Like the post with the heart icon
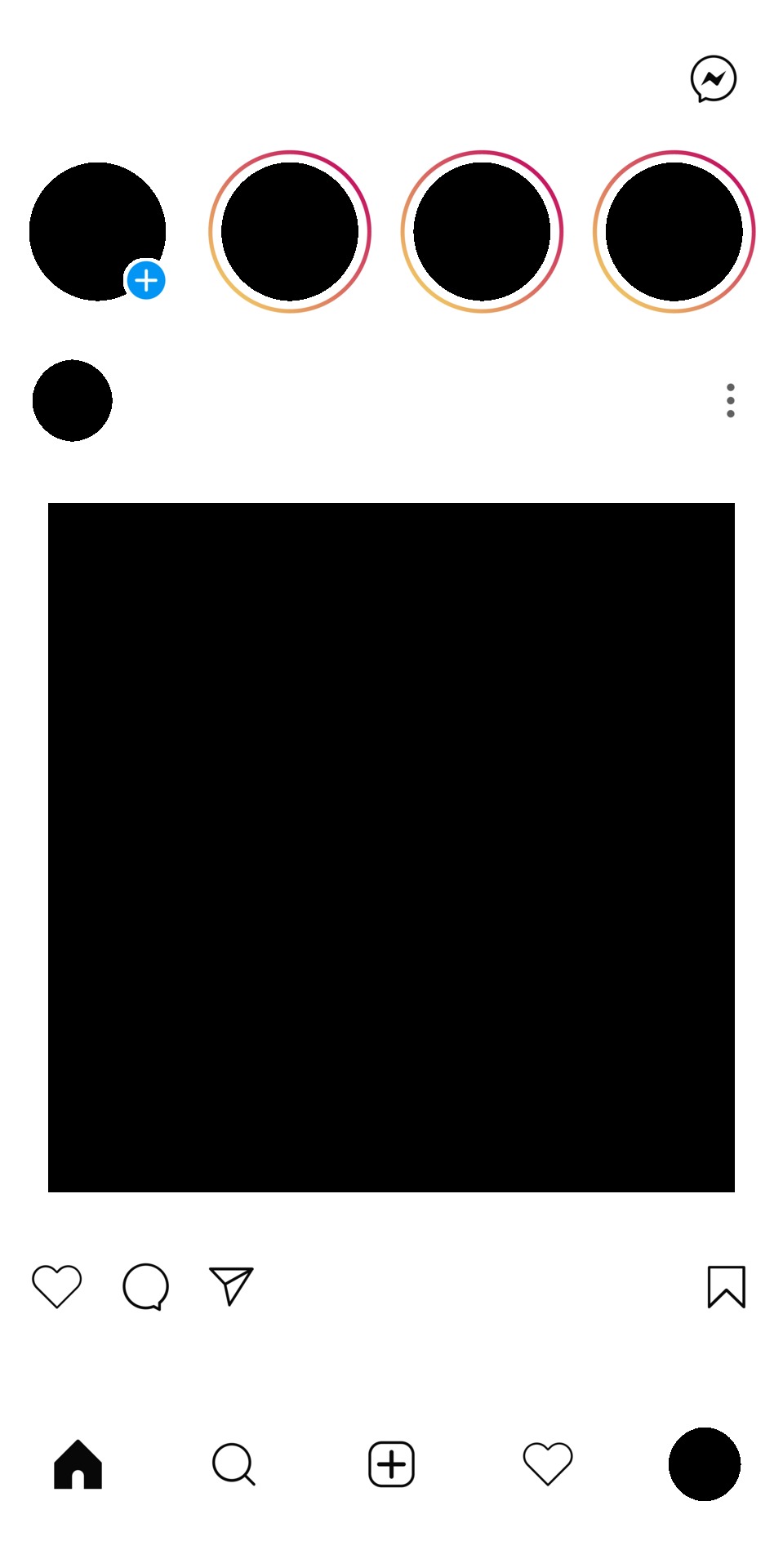The width and height of the screenshot is (783, 1568). click(56, 1286)
